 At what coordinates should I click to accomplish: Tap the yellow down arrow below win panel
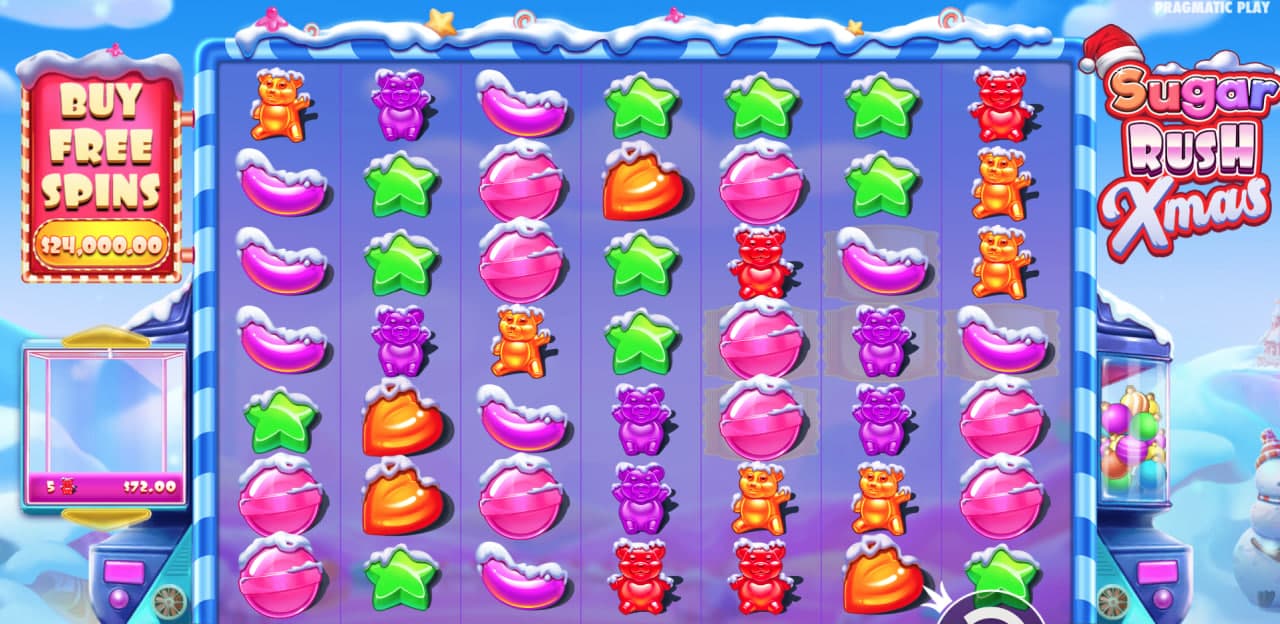pos(106,517)
